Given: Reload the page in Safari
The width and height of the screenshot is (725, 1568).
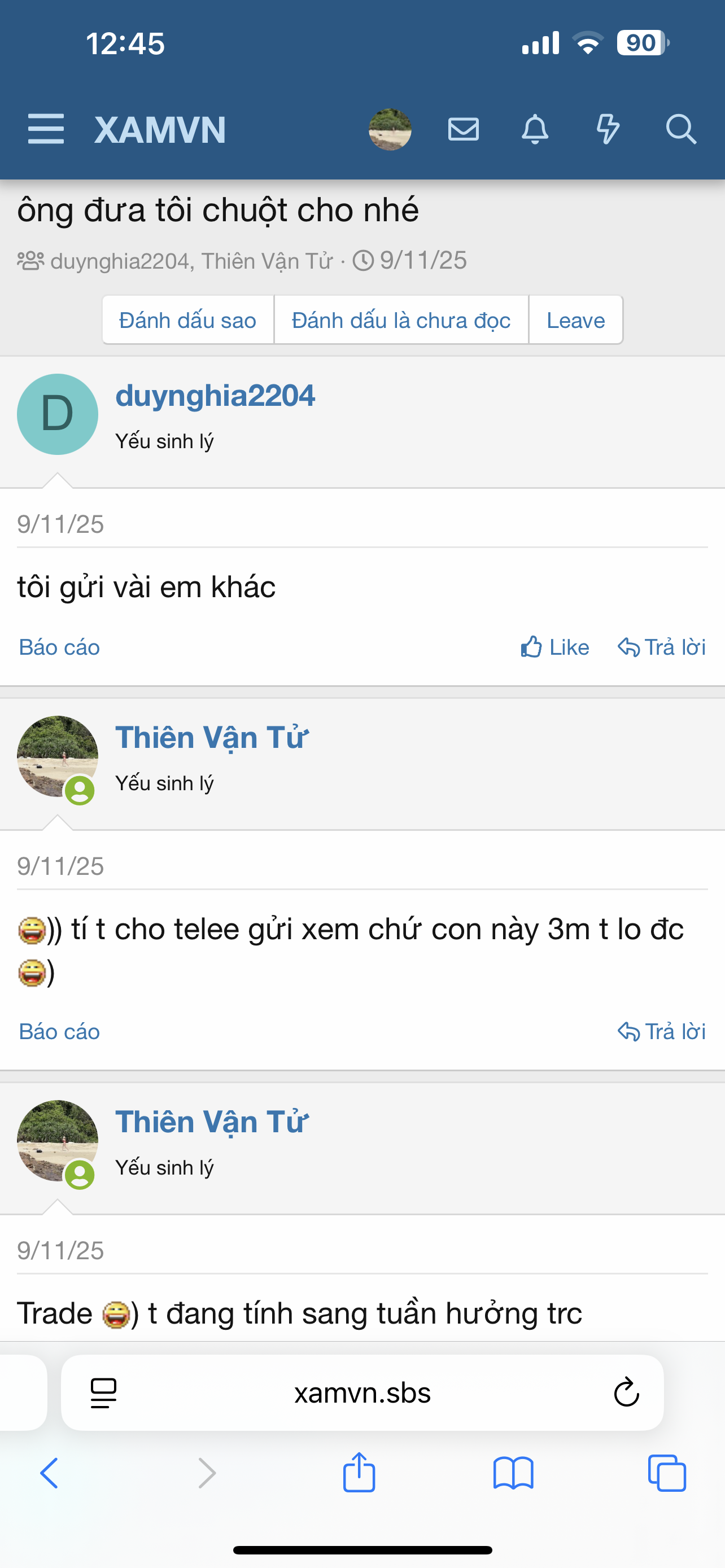Looking at the screenshot, I should pyautogui.click(x=626, y=1392).
